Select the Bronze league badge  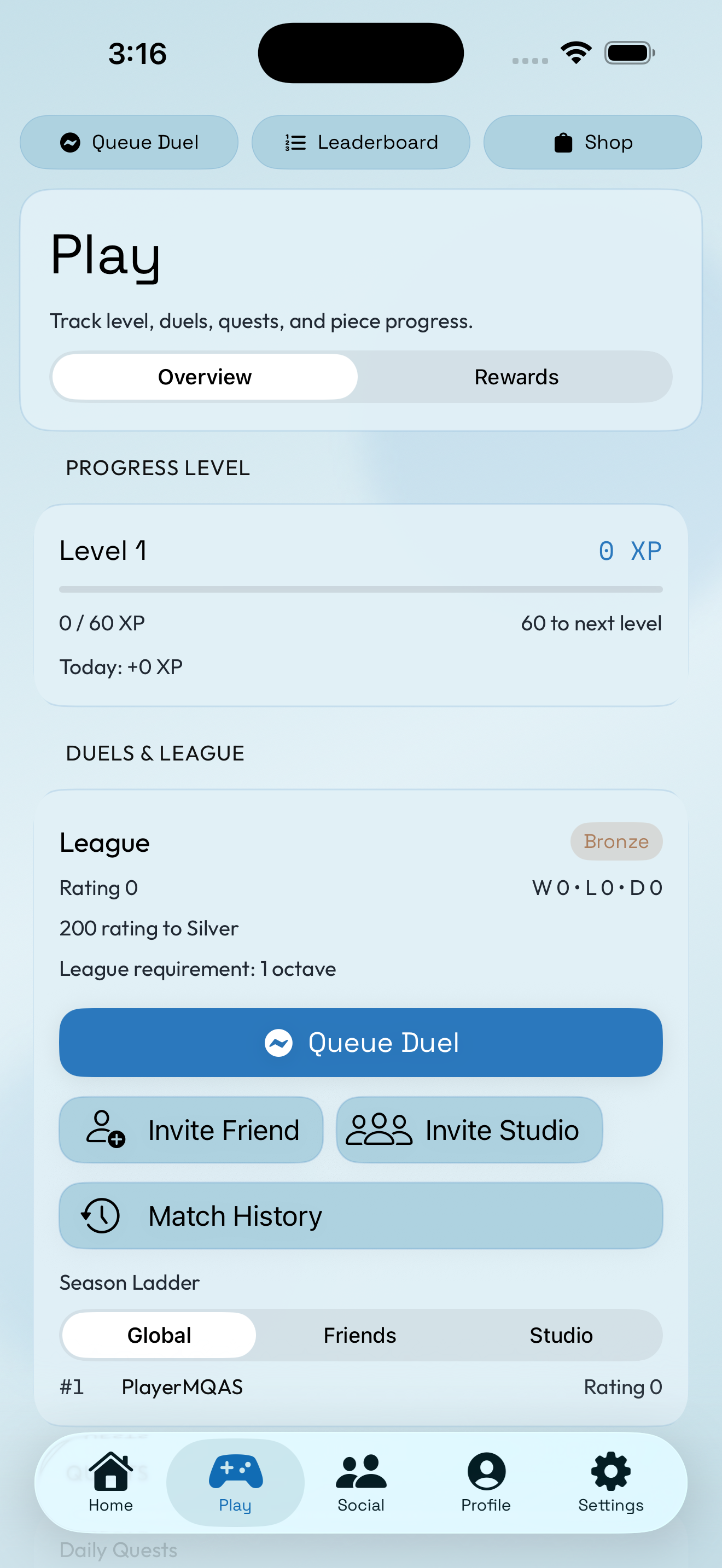coord(616,841)
